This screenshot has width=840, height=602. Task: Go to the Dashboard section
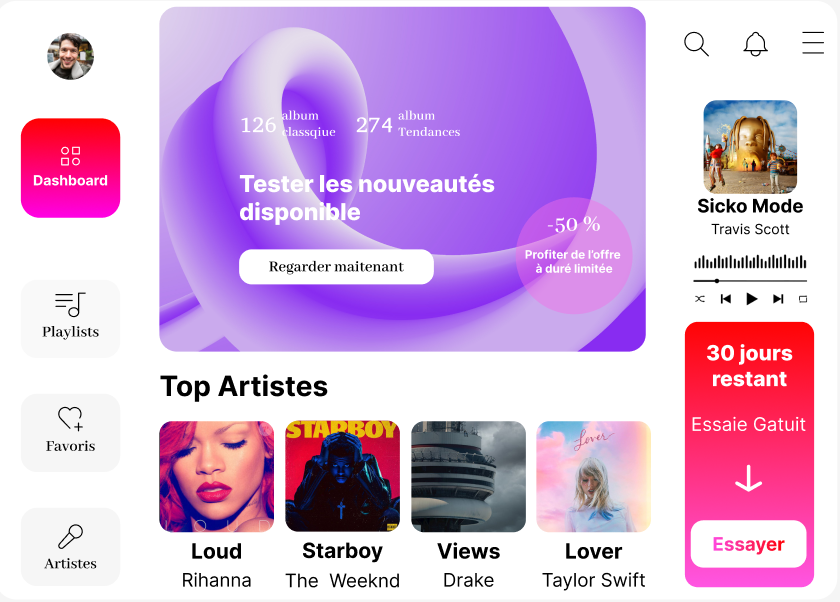coord(70,168)
